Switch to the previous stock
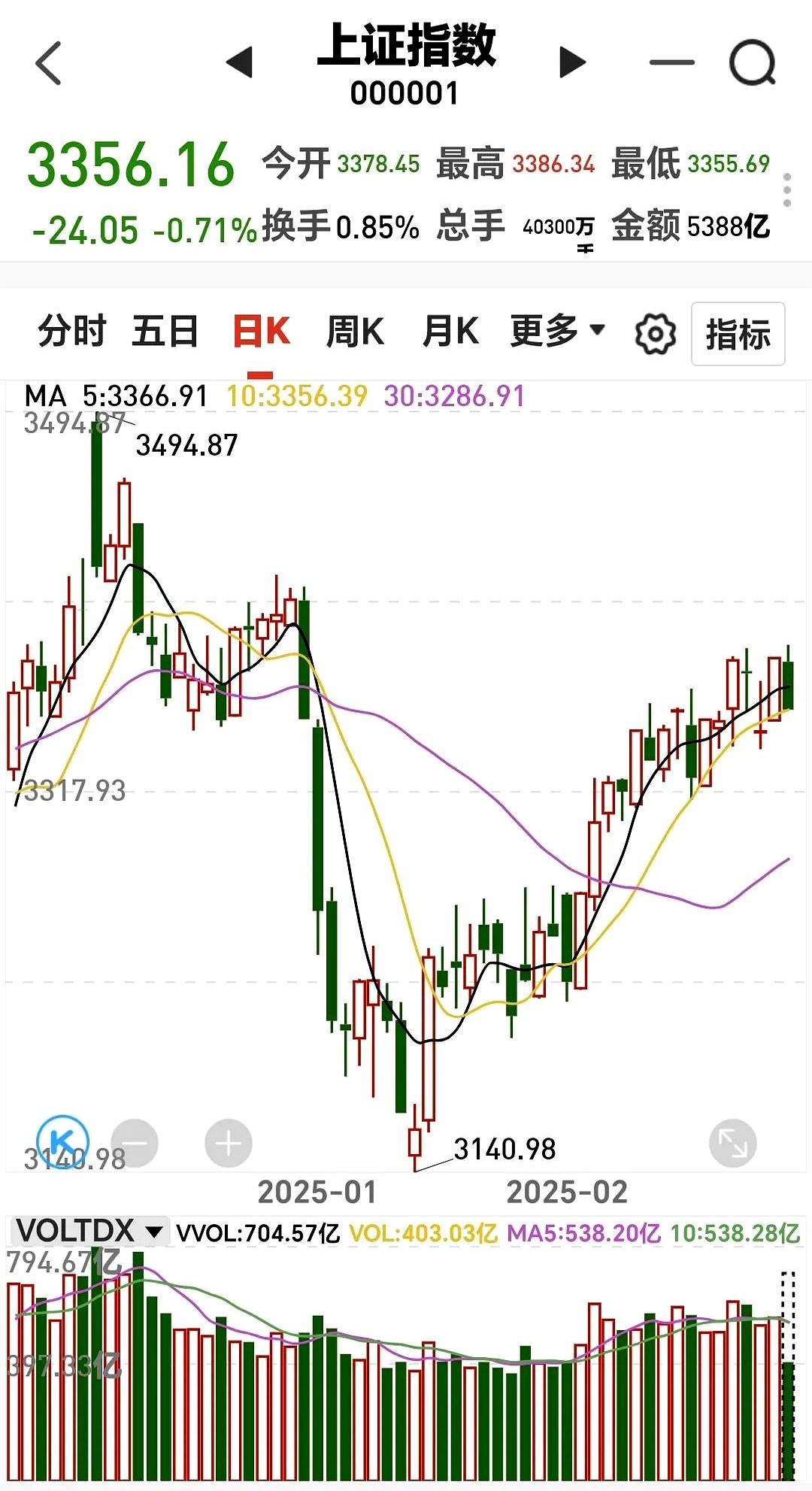Viewport: 812px width, 1491px height. [240, 62]
